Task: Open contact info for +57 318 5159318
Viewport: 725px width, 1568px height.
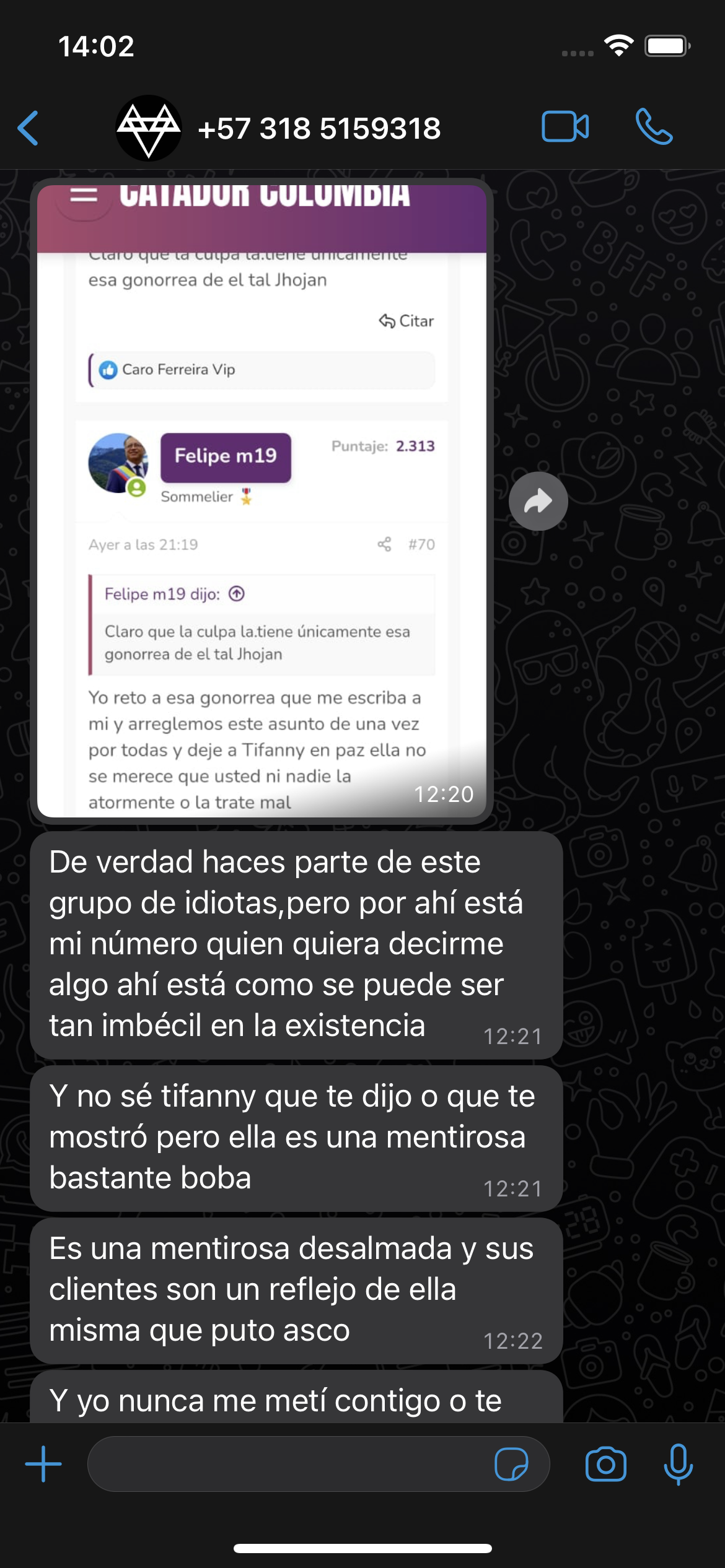Action: click(x=319, y=129)
